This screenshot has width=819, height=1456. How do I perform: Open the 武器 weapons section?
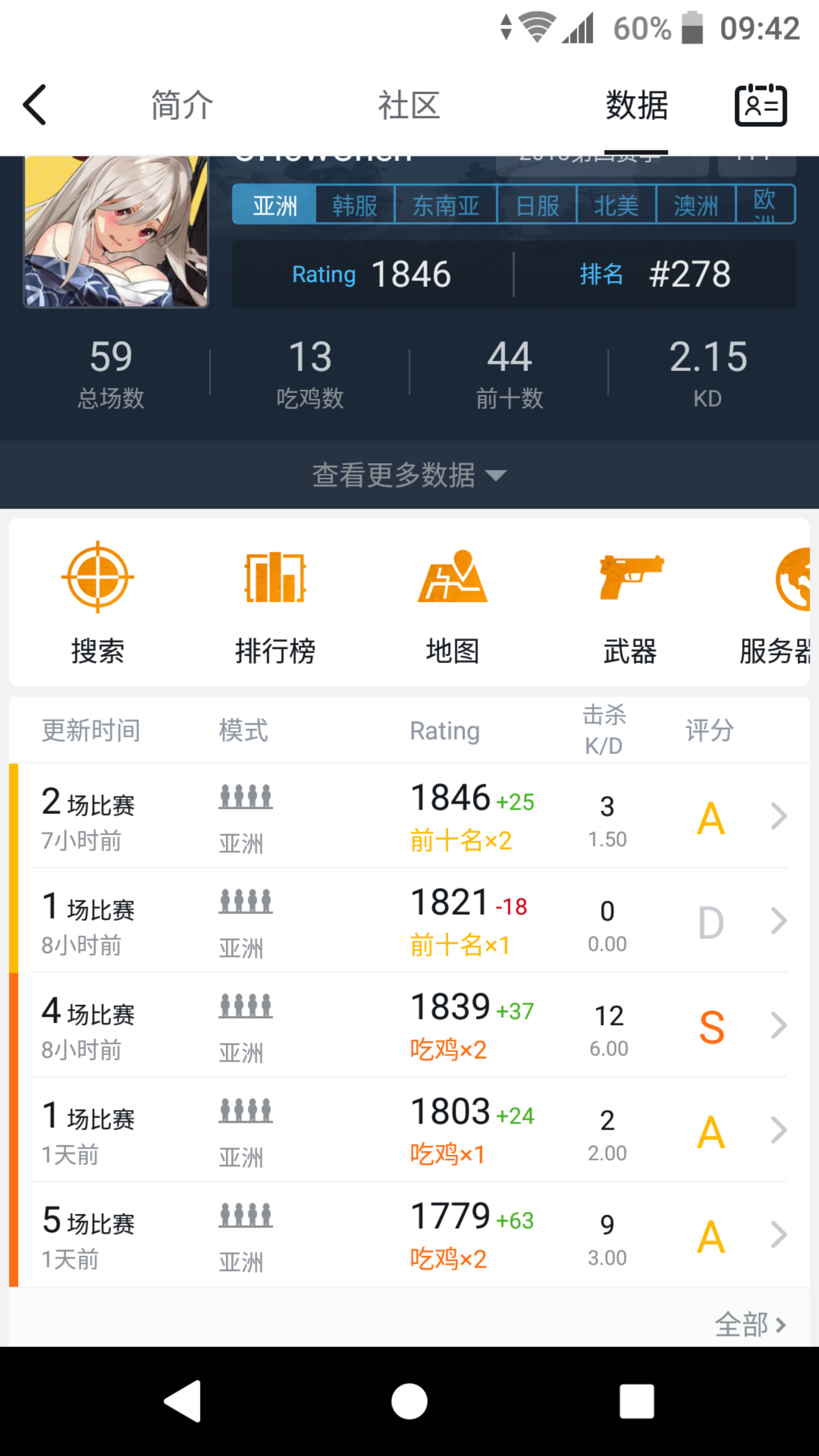[630, 602]
